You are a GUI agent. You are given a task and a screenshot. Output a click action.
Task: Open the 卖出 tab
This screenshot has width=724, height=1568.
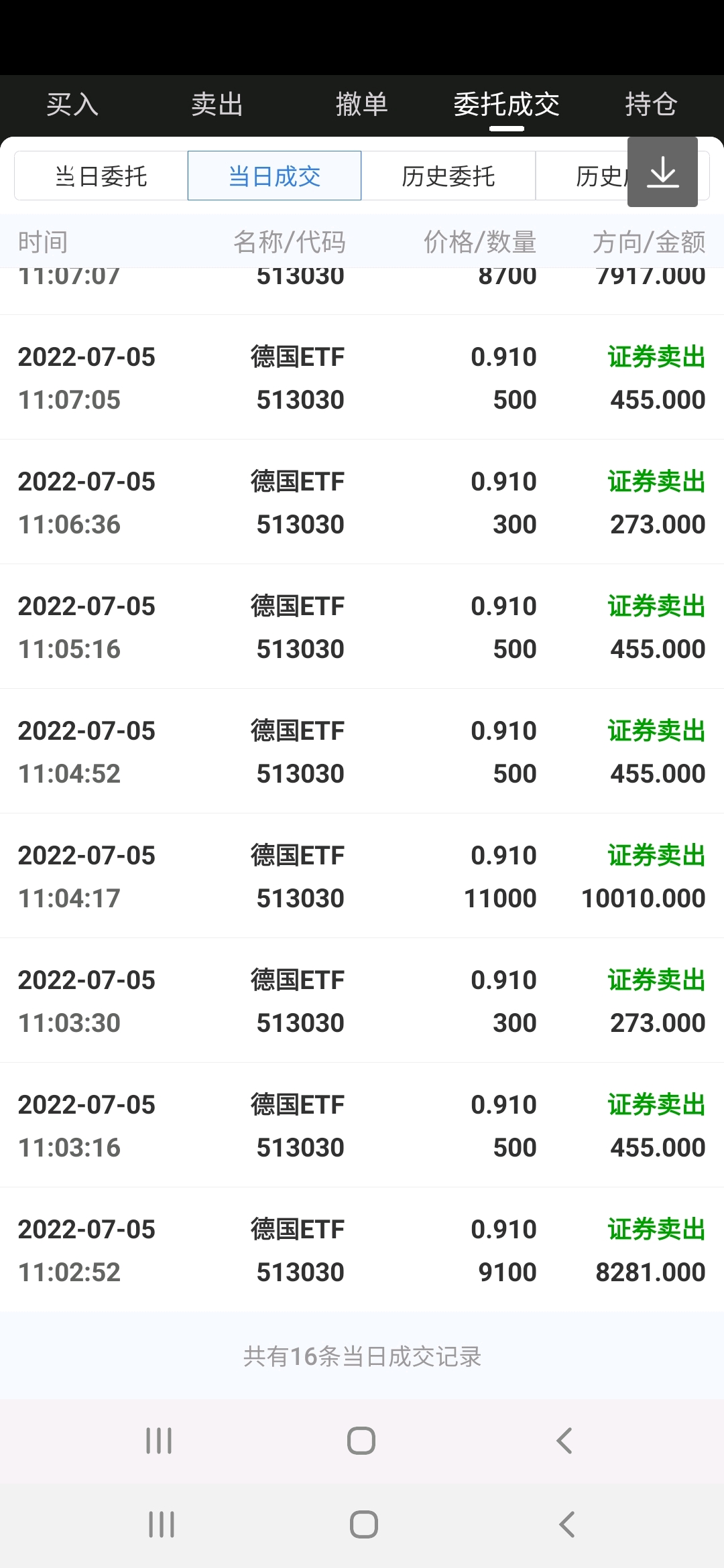coord(217,105)
